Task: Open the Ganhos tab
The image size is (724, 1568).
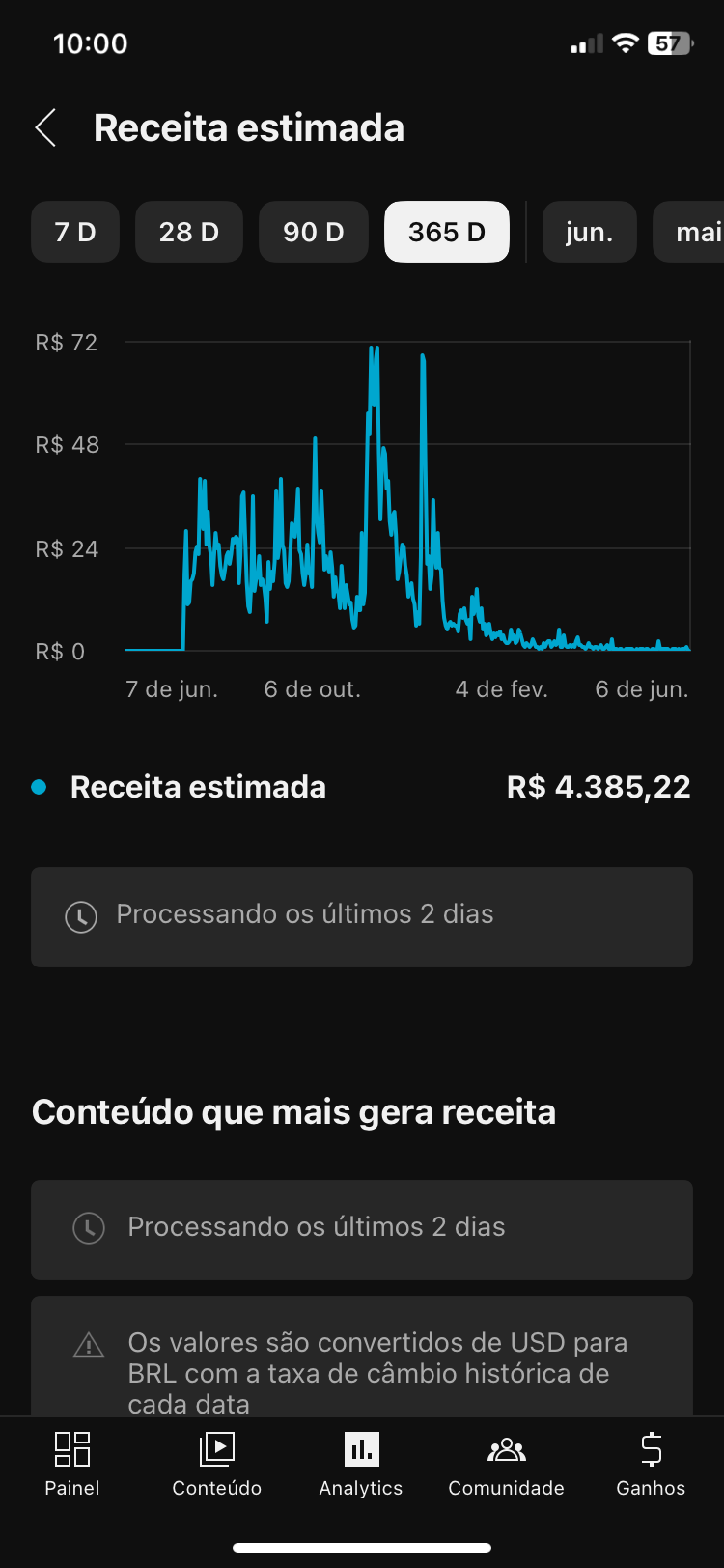Action: (x=652, y=1464)
